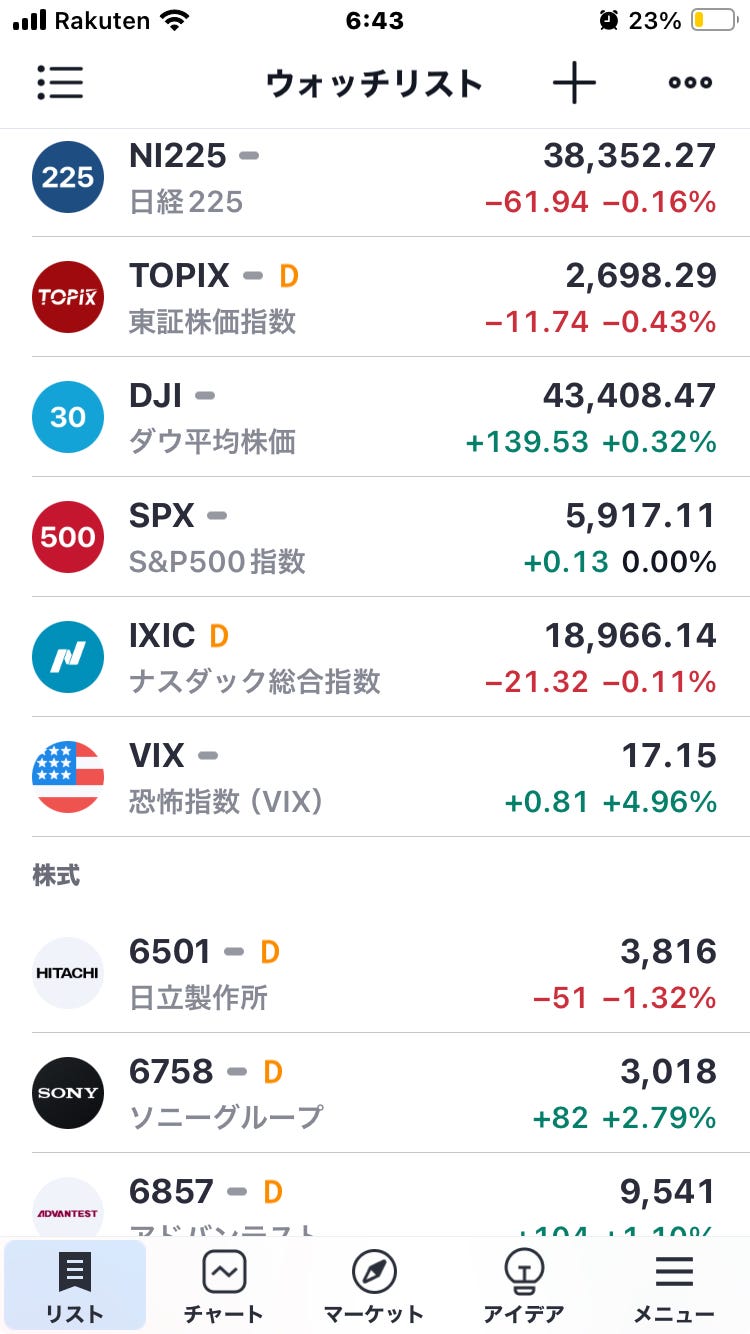Open 6758 ソニーグループ stock
Screen dimensions: 750x1334
tap(375, 1093)
